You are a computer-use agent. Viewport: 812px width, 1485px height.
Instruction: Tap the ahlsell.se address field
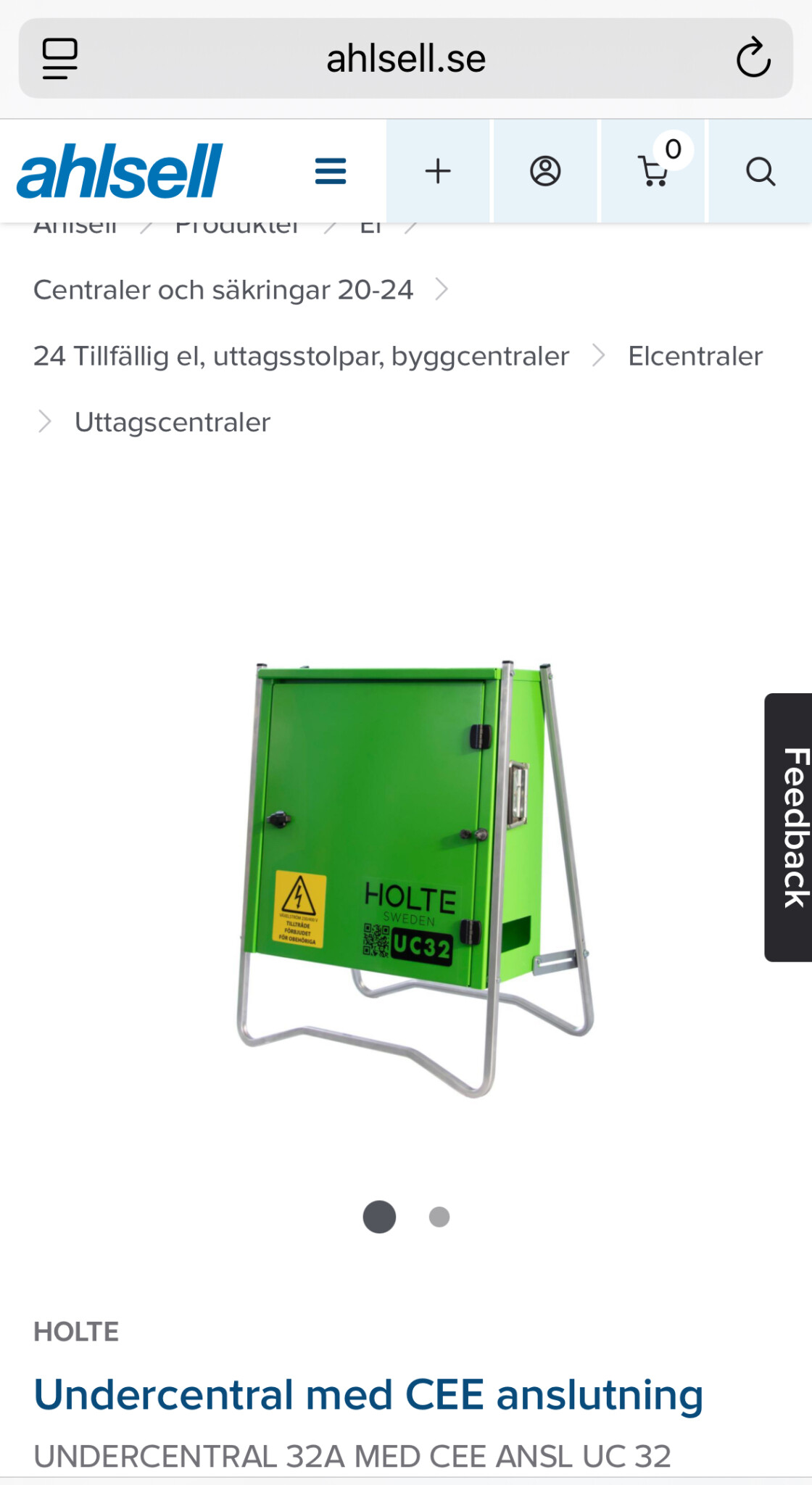pyautogui.click(x=406, y=58)
